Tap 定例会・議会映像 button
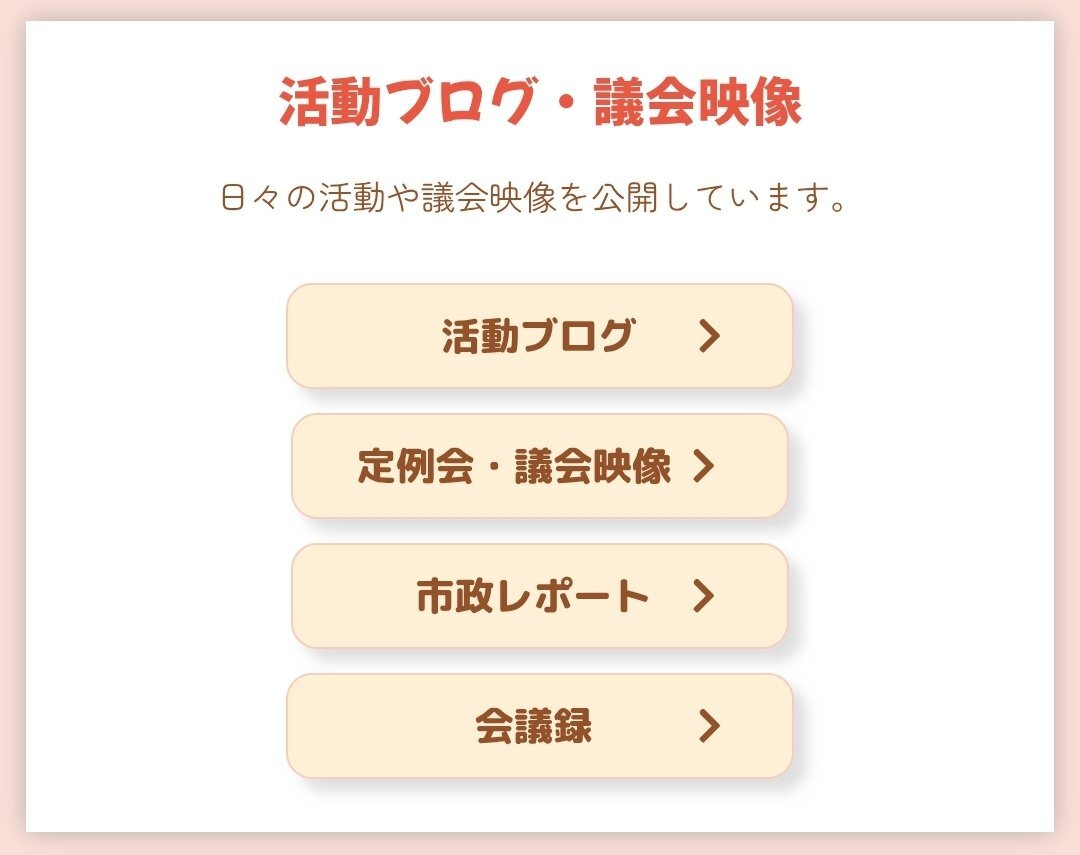Image resolution: width=1080 pixels, height=855 pixels. pyautogui.click(x=539, y=466)
